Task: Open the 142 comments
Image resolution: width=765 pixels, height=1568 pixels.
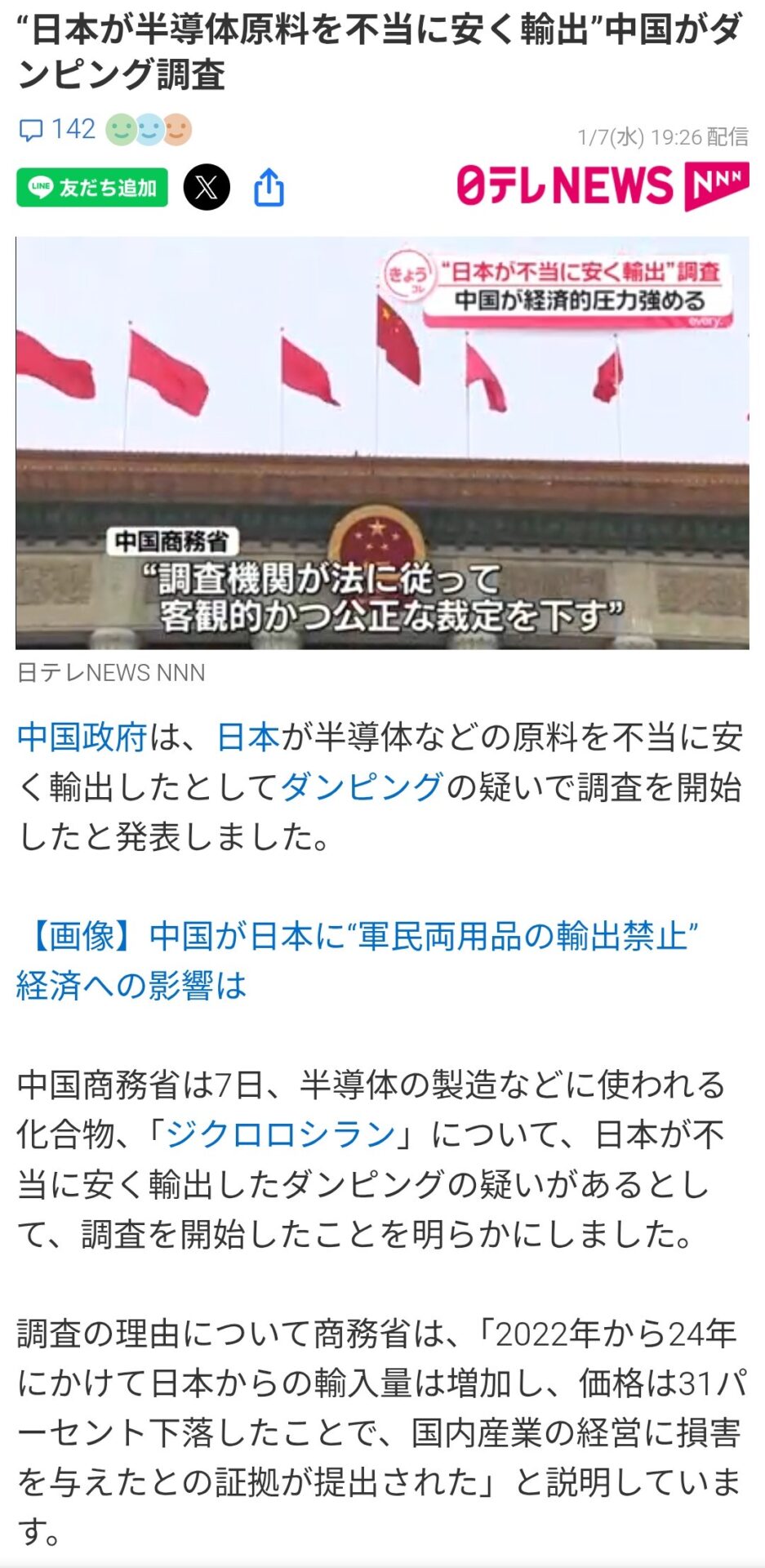Action: pyautogui.click(x=57, y=130)
